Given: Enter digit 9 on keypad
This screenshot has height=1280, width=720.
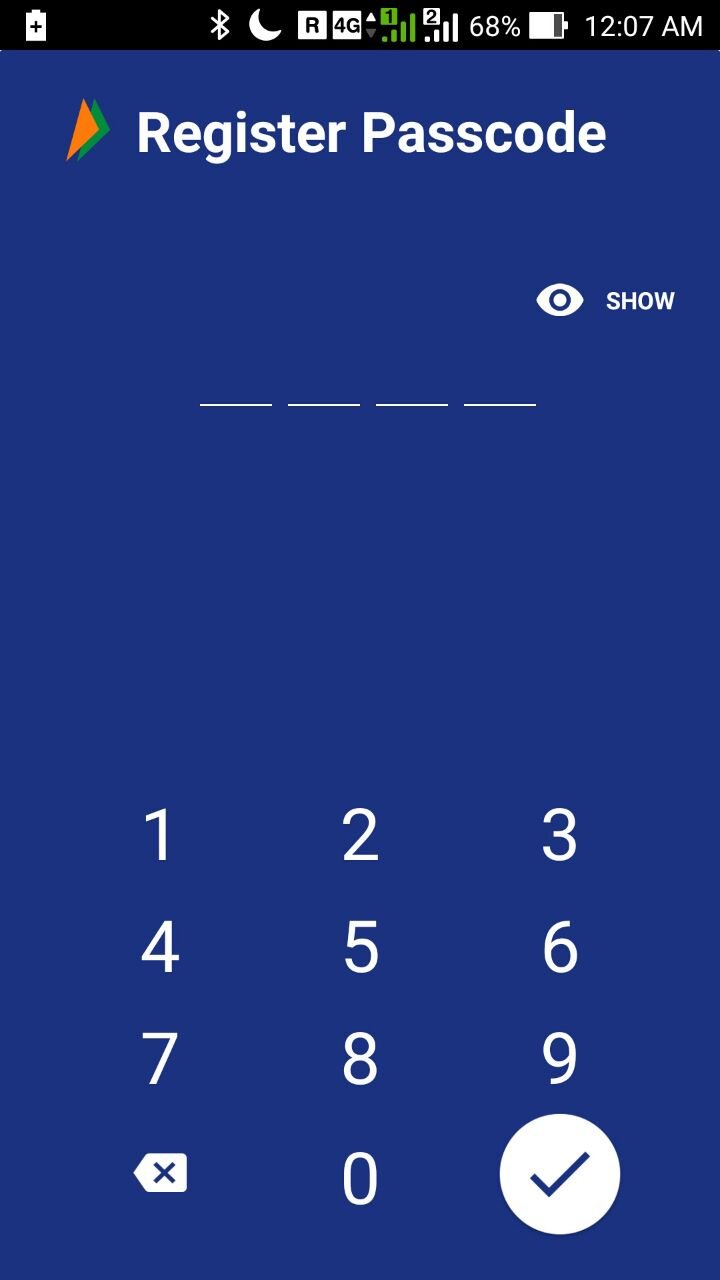Looking at the screenshot, I should (x=560, y=1060).
